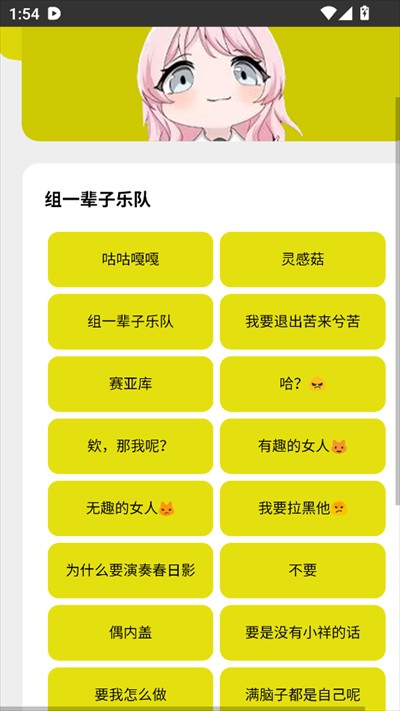
Task: Tap the 哈? angry face button
Action: click(302, 384)
